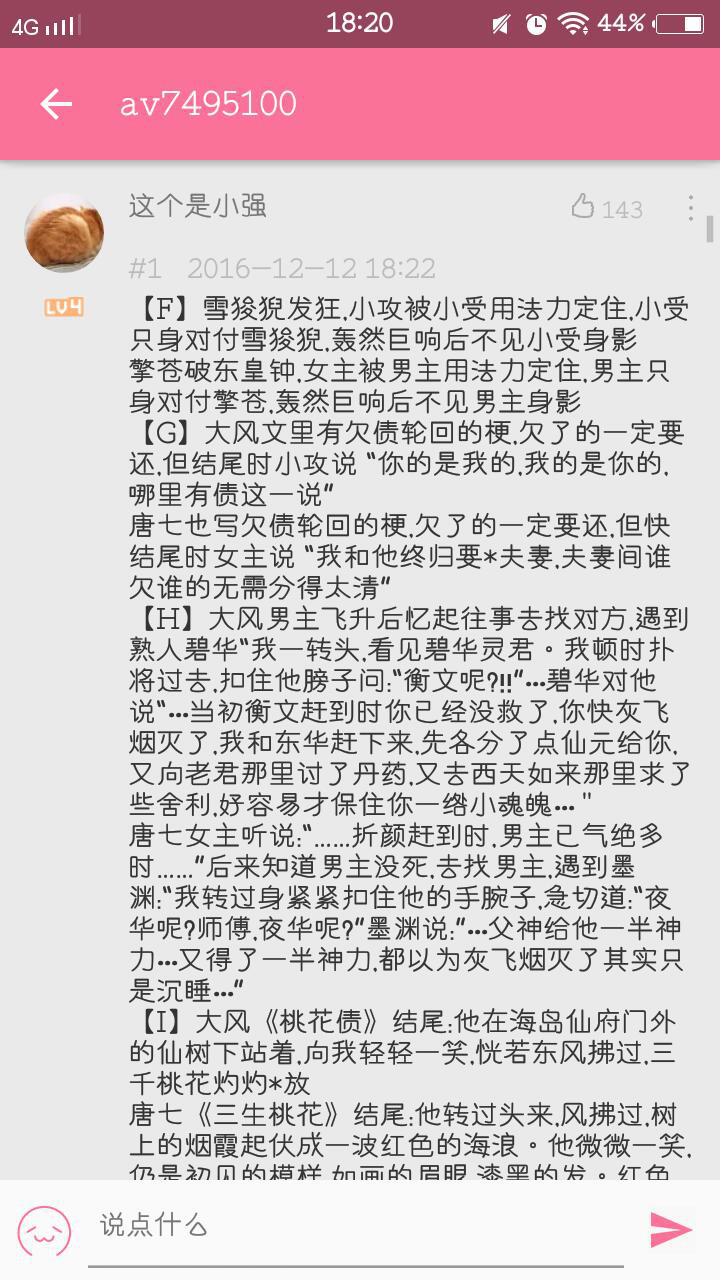Go back using the arrow icon

tap(56, 104)
